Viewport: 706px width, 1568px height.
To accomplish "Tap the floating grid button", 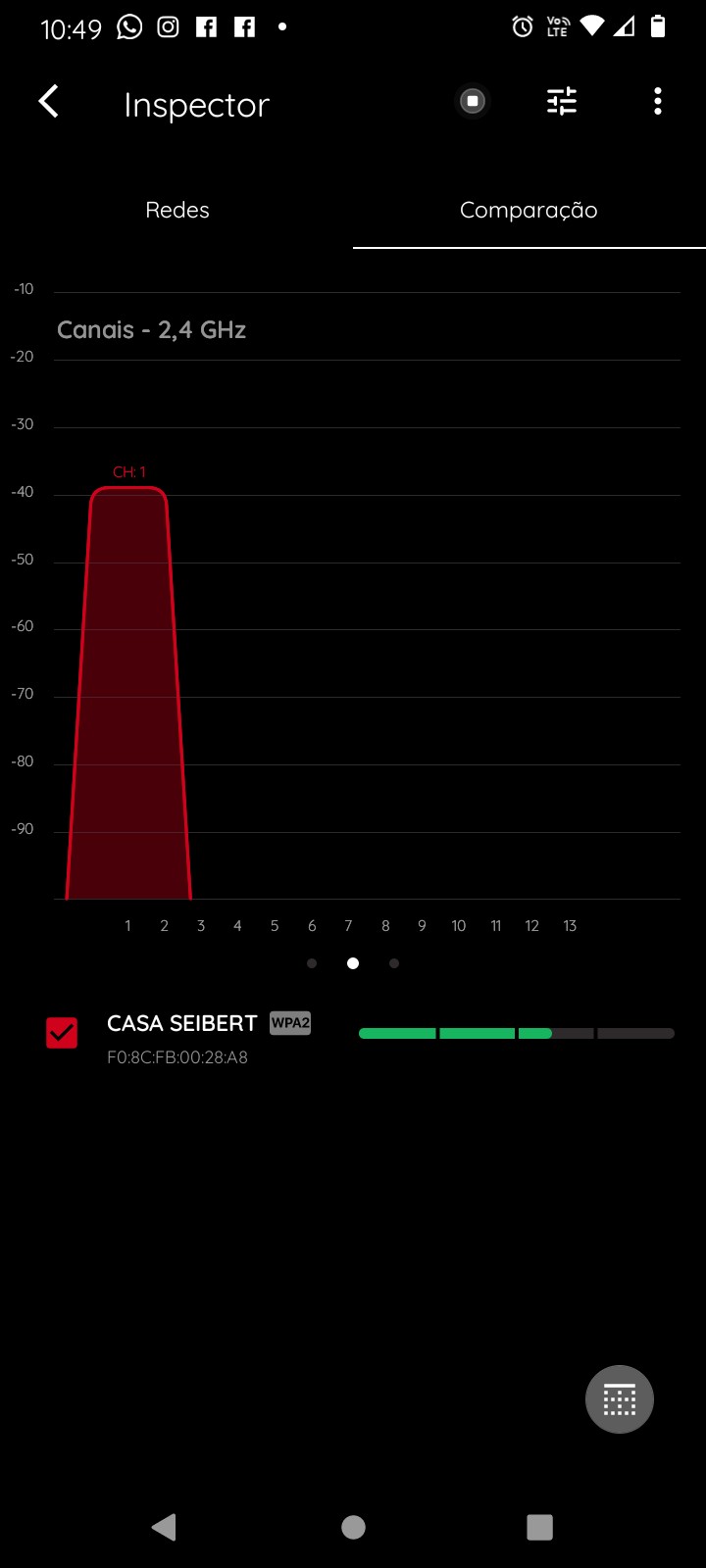I will click(620, 1399).
